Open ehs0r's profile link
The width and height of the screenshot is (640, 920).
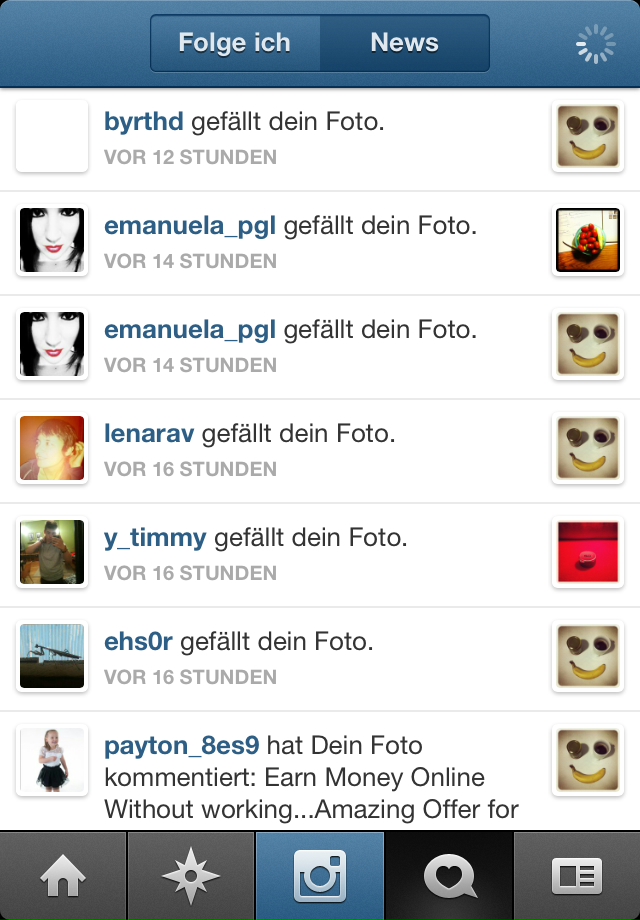[x=138, y=642]
